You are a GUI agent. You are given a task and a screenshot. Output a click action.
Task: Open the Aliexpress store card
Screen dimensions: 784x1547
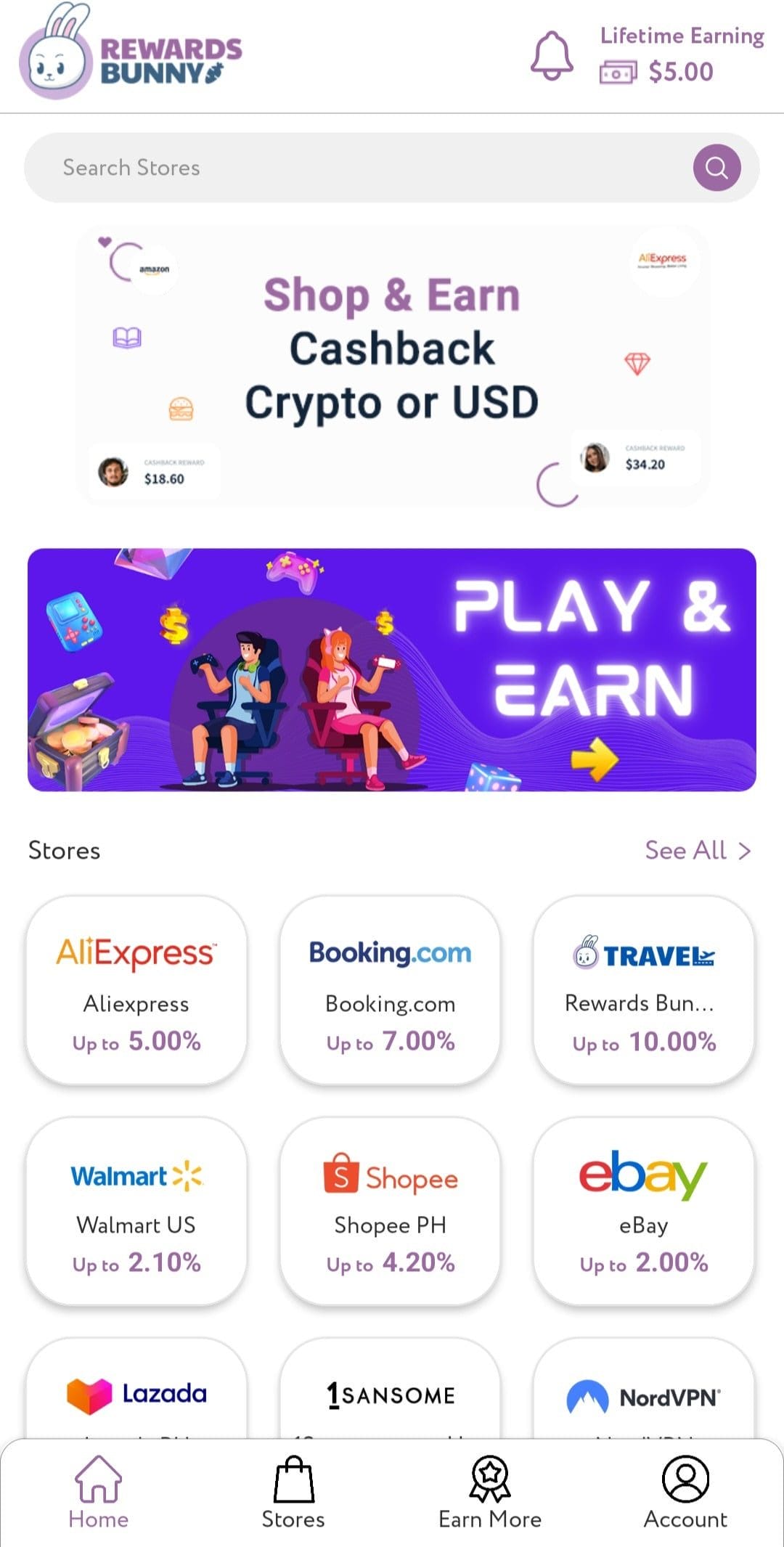(x=136, y=990)
